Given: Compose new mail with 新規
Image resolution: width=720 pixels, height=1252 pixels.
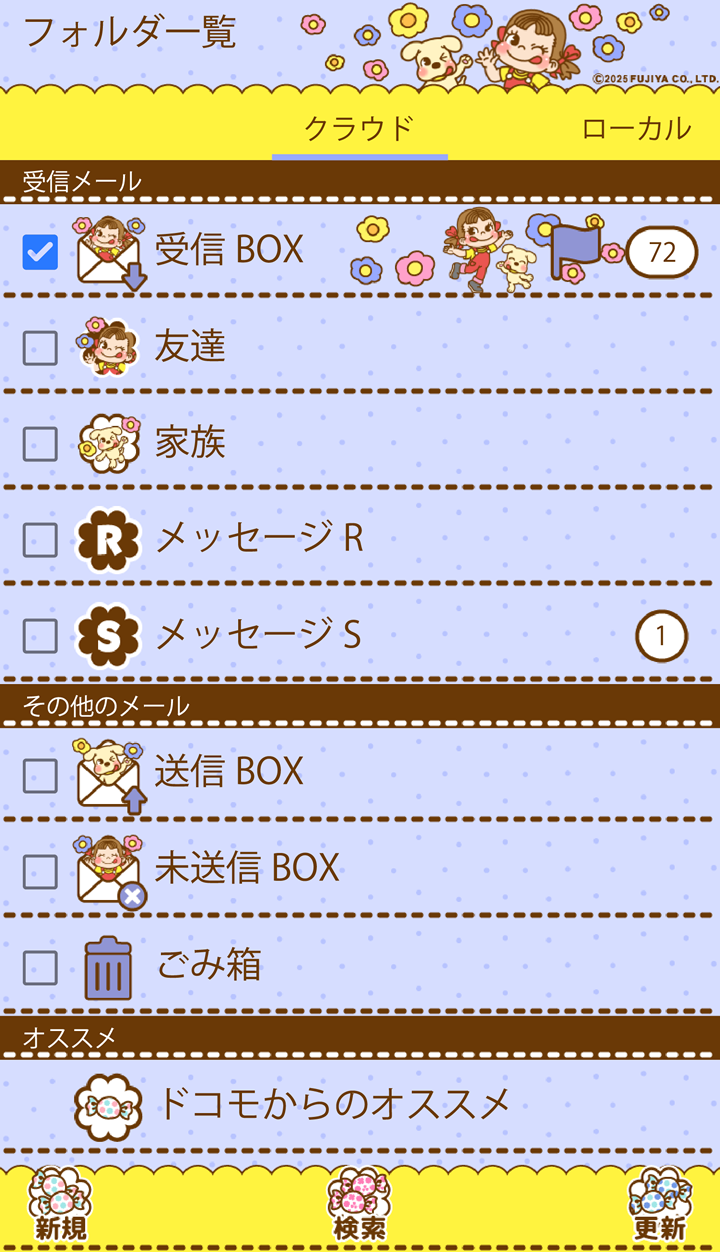Looking at the screenshot, I should [60, 1206].
